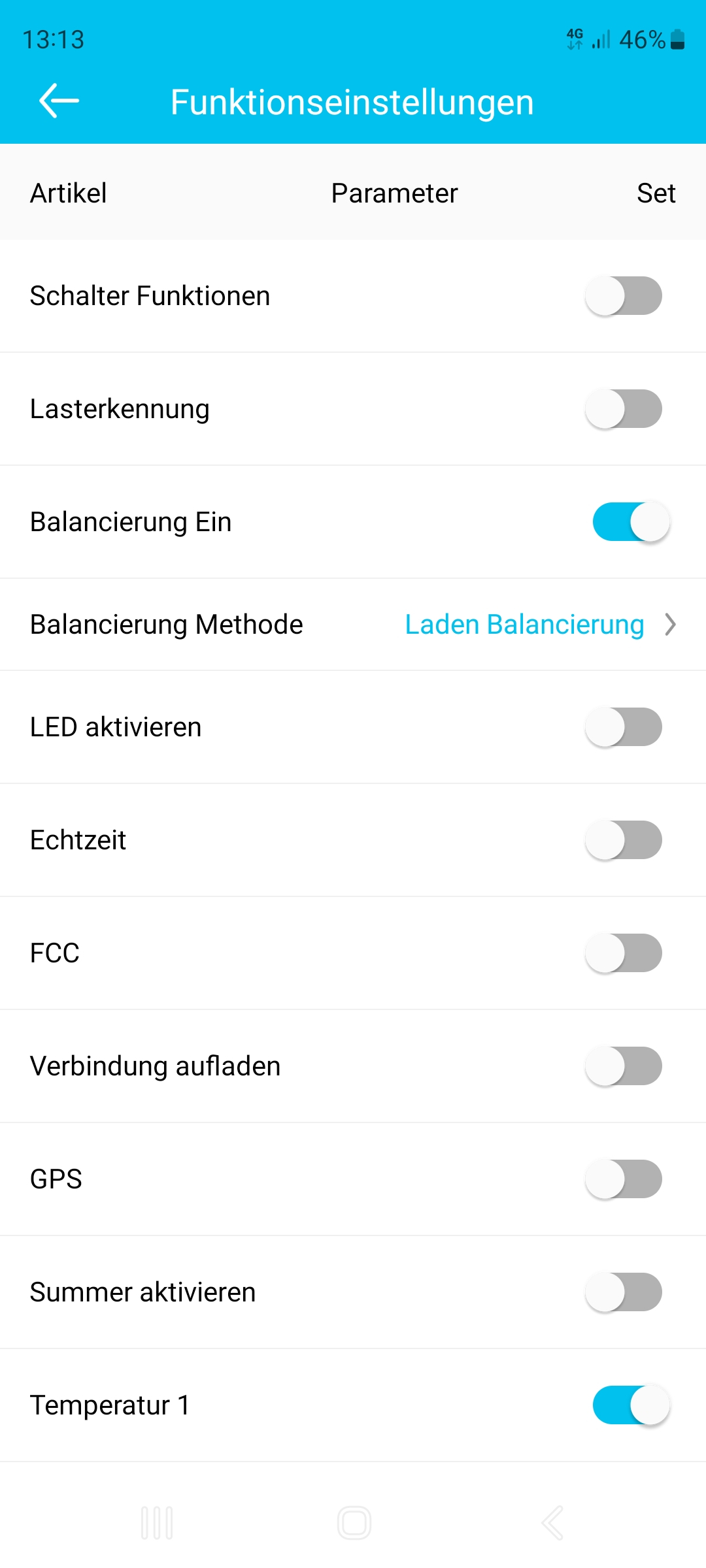Turn off Temperatur 1
This screenshot has height=1568, width=706.
630,1405
